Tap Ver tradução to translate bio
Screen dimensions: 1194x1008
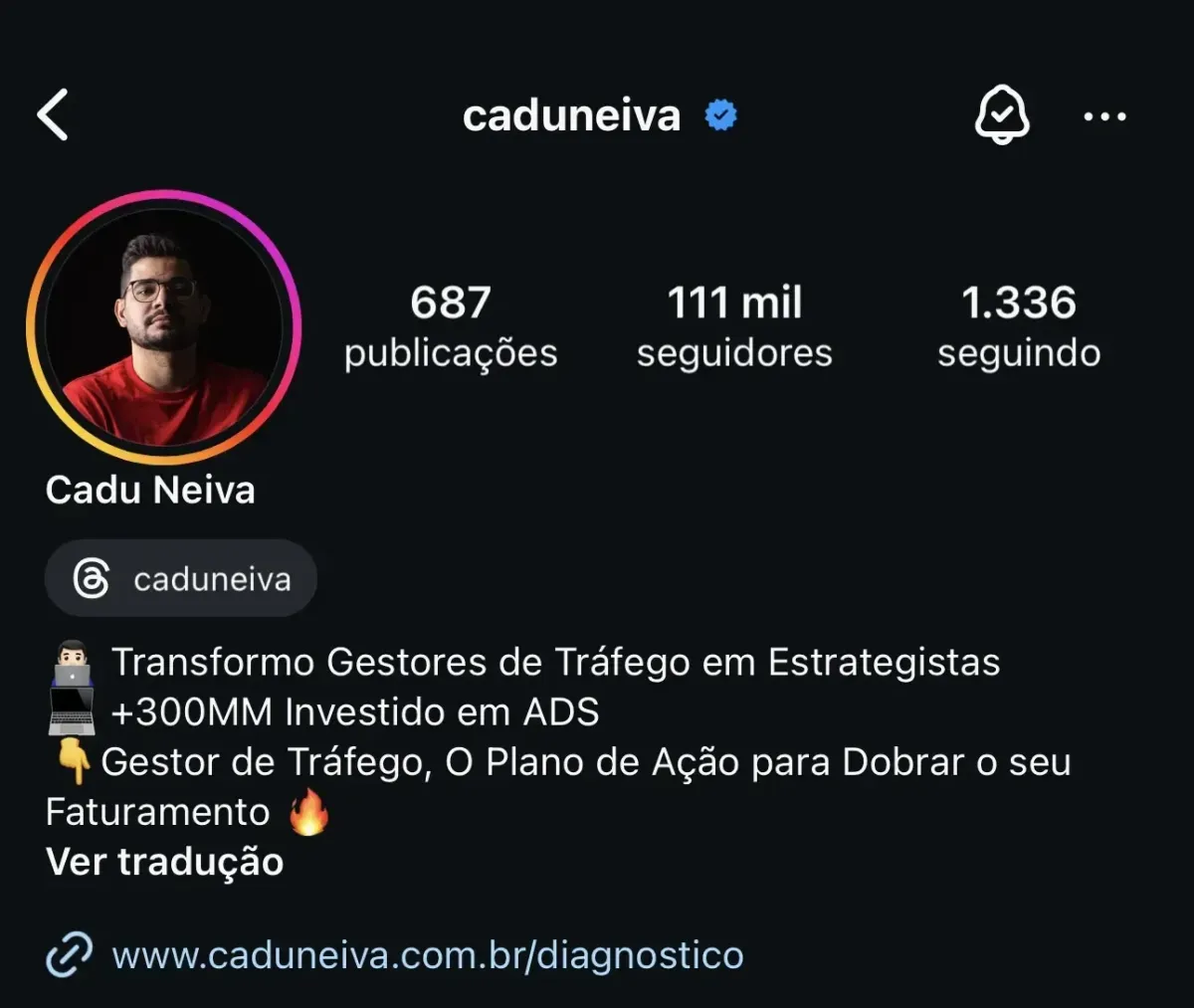[165, 862]
